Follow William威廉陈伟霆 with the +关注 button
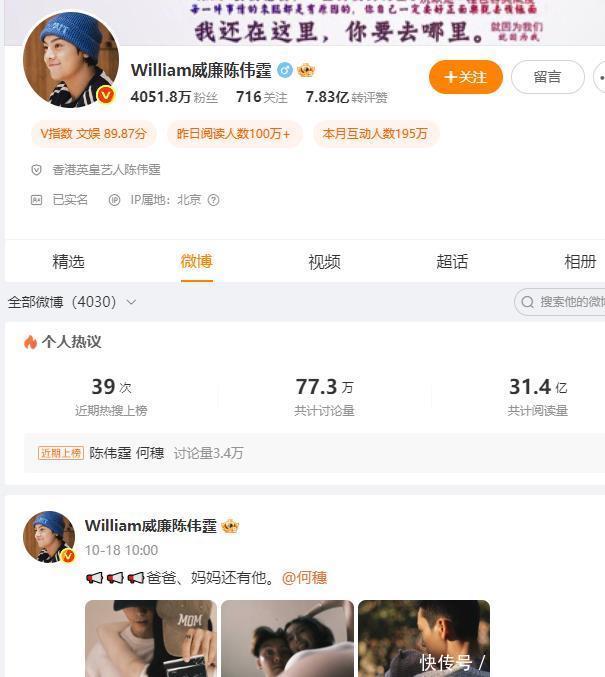 [x=465, y=77]
